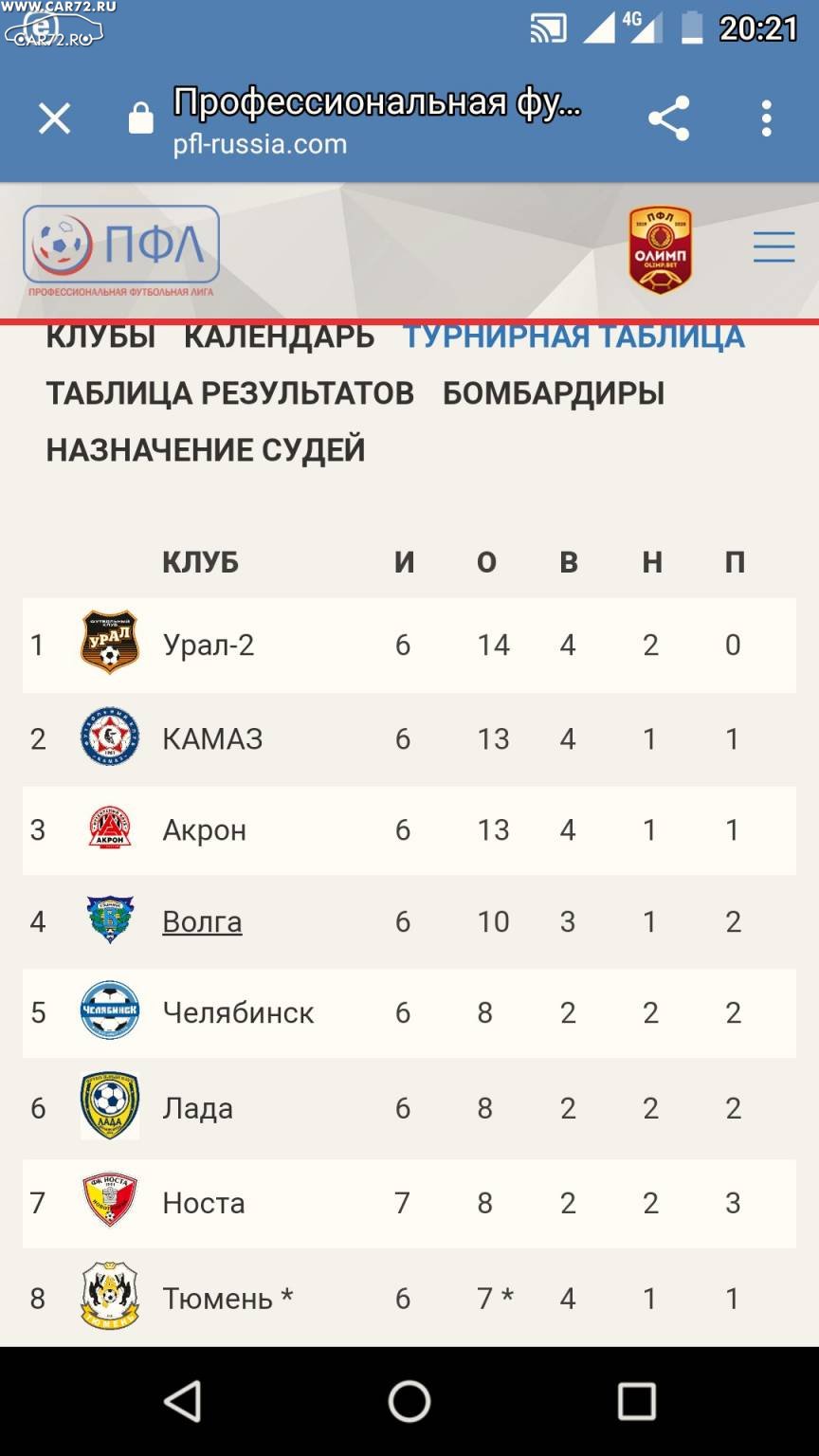Share the current page
Screen dimensions: 819x1456
tap(668, 118)
